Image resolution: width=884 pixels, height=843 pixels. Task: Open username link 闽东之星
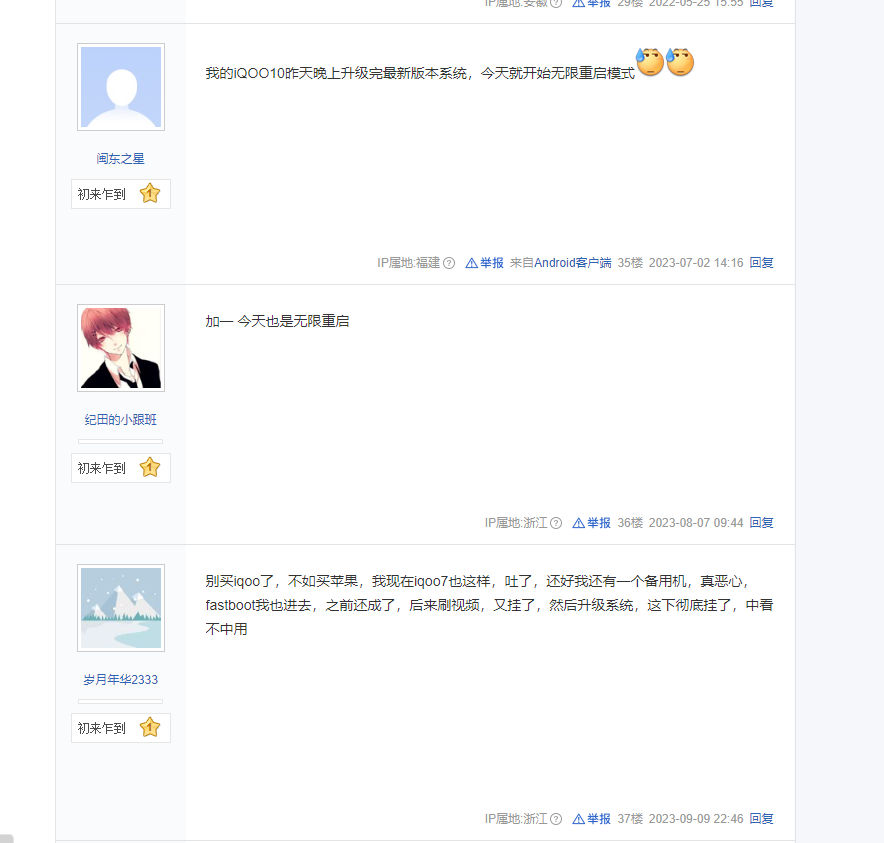(120, 159)
